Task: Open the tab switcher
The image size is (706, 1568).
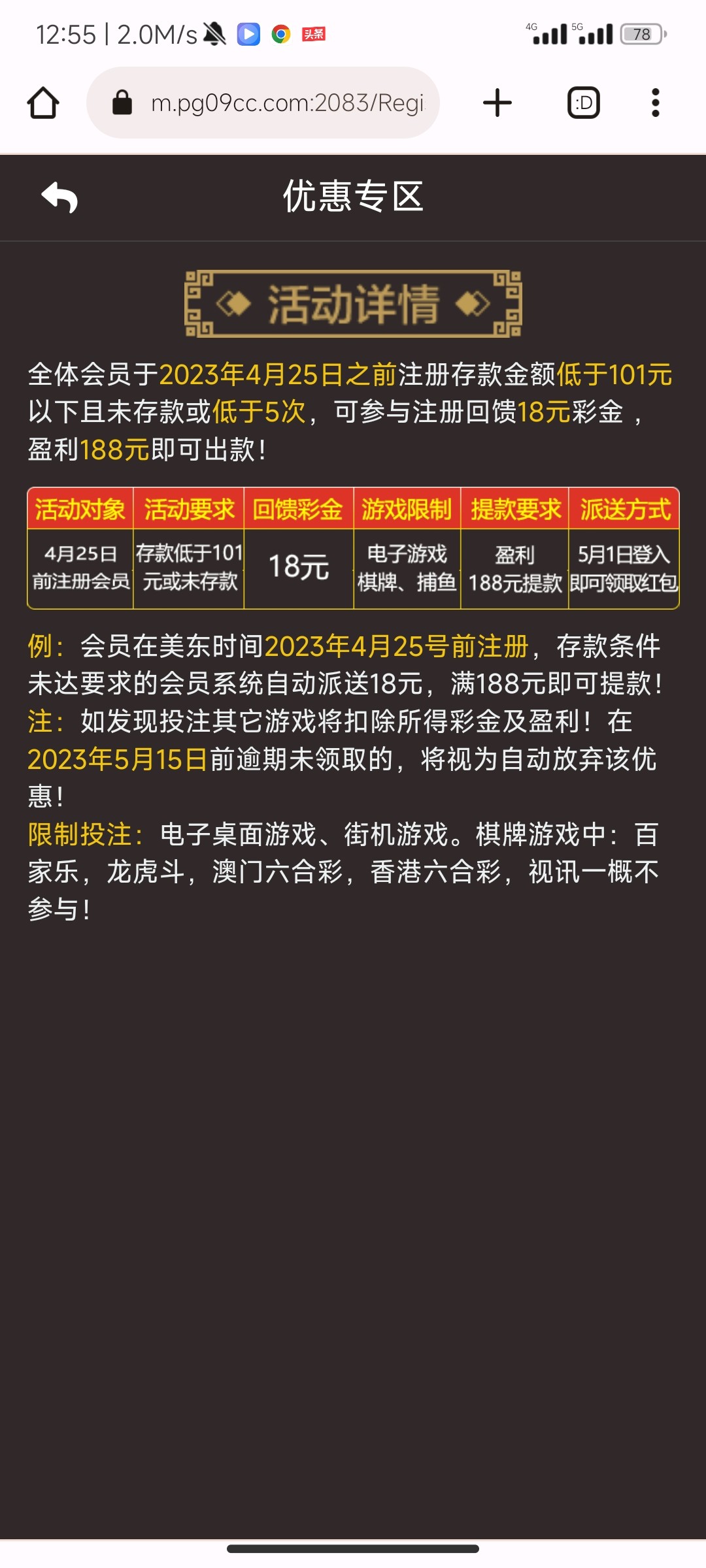Action: pyautogui.click(x=583, y=103)
